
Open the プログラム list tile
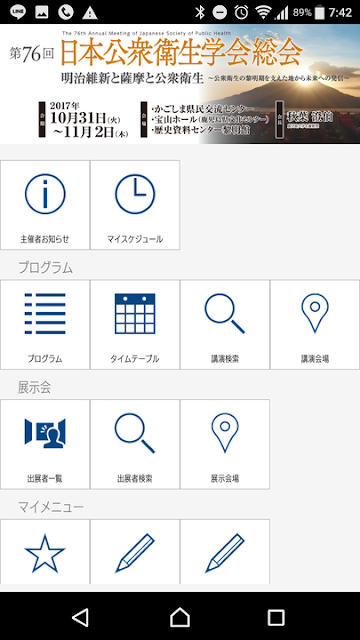pyautogui.click(x=45, y=324)
